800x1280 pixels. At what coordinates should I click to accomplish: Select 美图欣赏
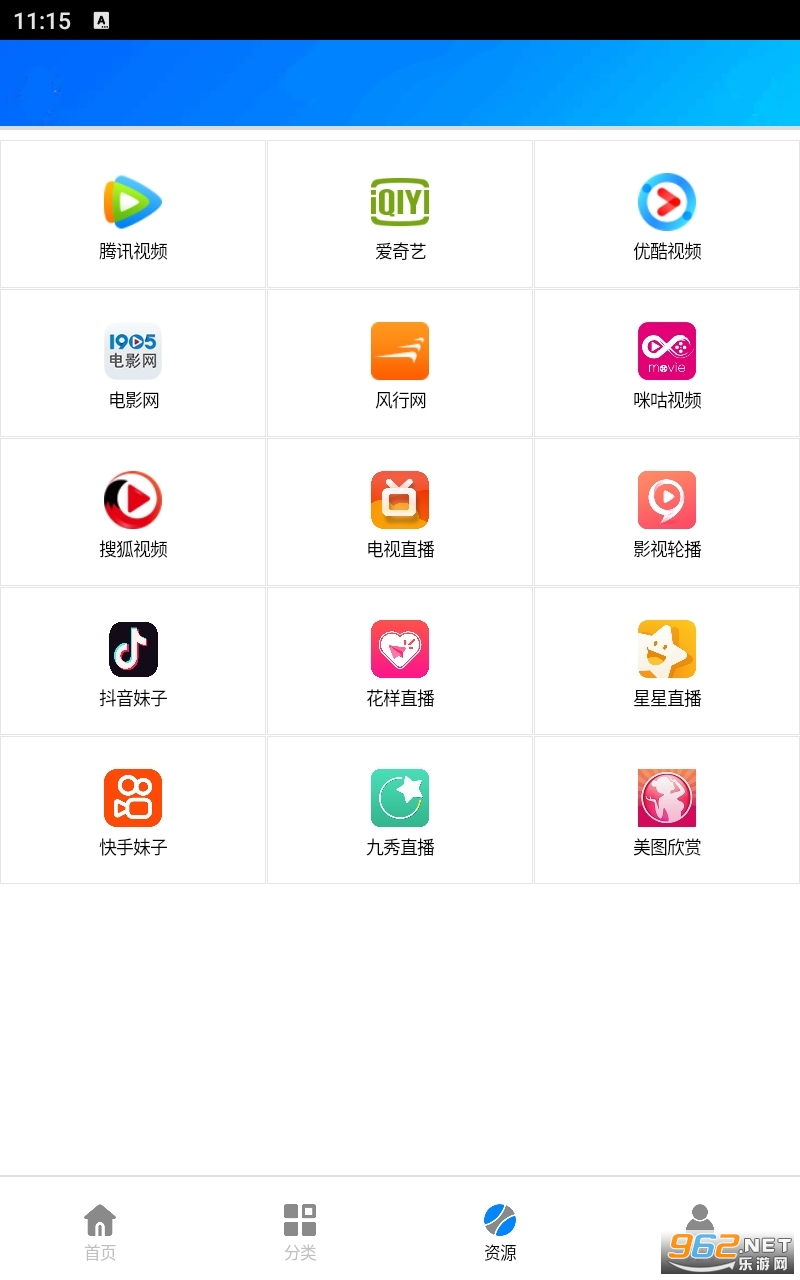click(667, 810)
